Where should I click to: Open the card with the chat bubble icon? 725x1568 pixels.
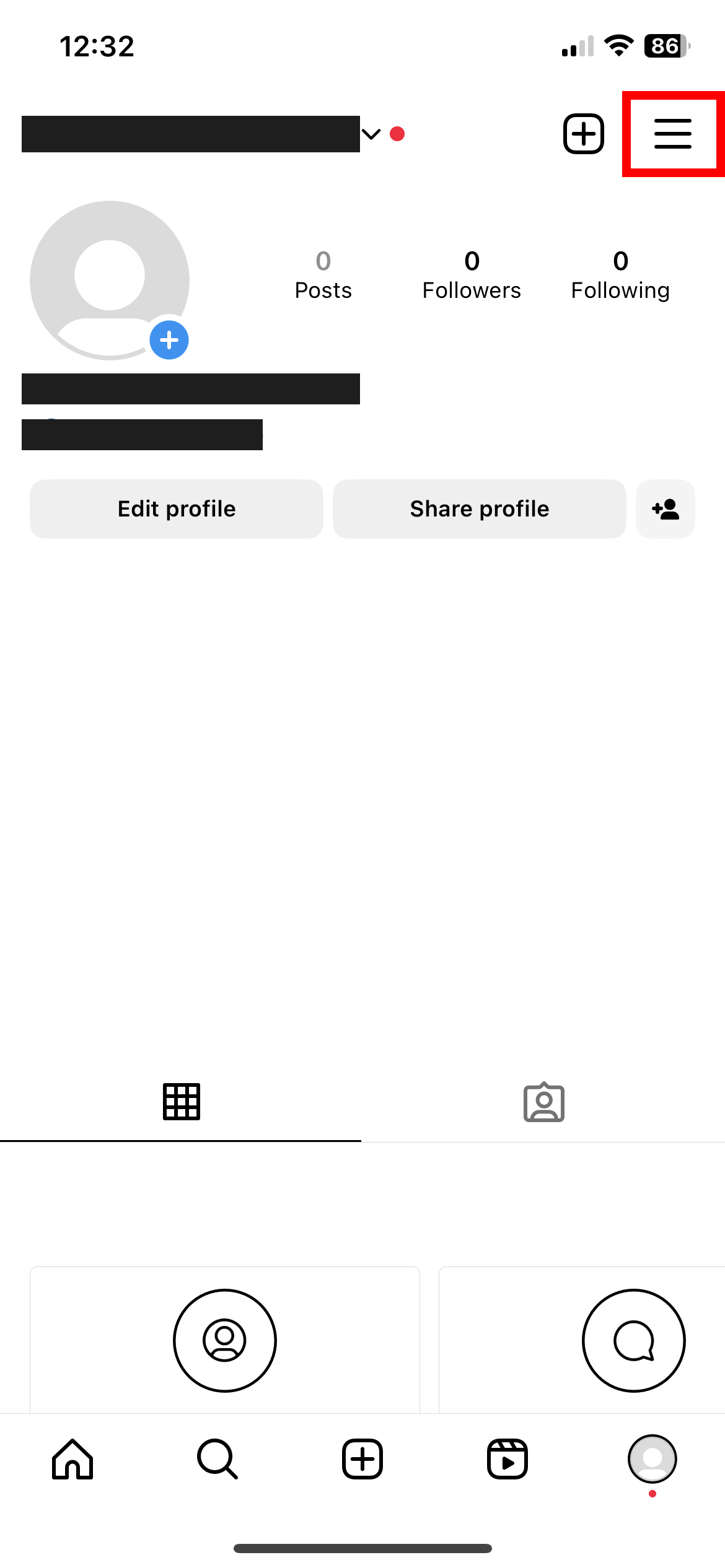(x=633, y=1341)
